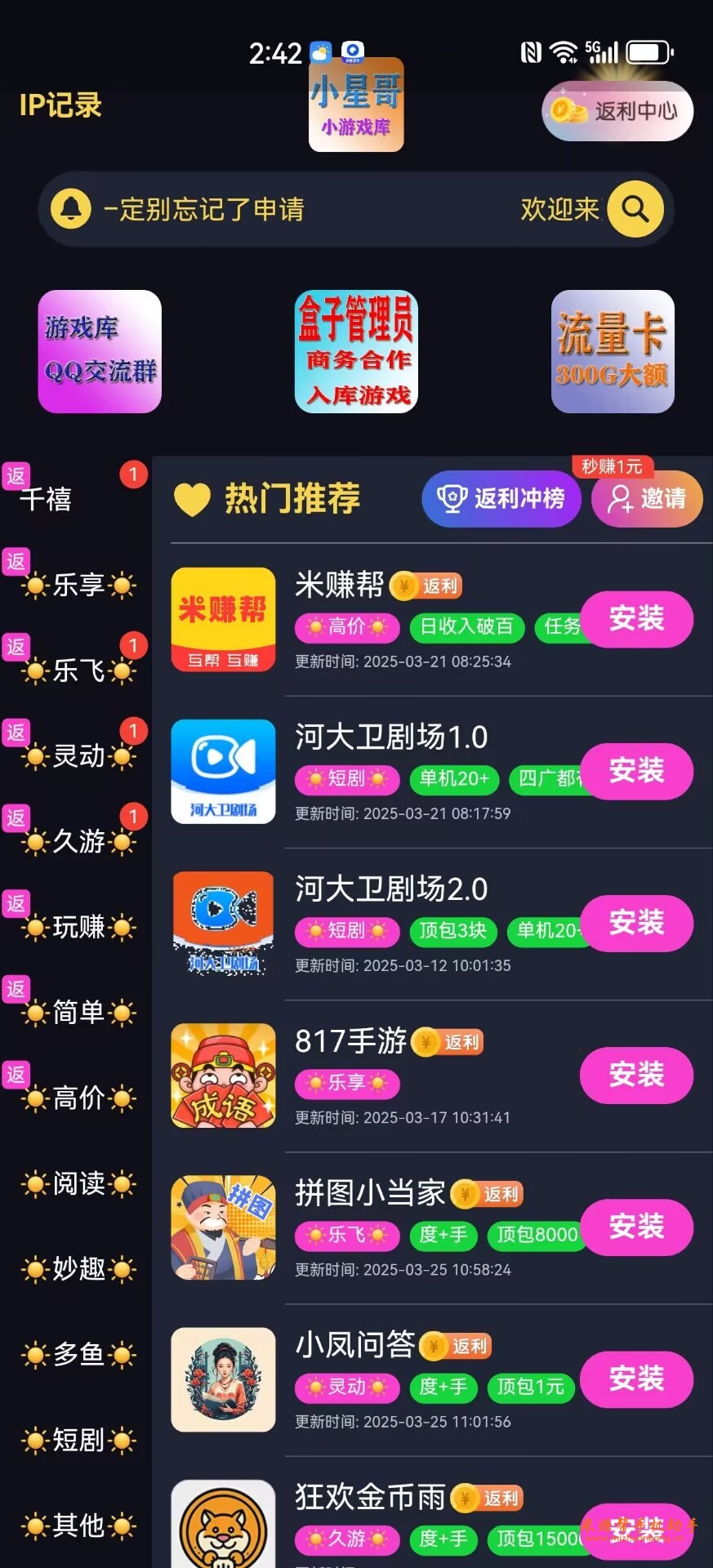Install 河大卫剧场1.0

click(x=636, y=771)
